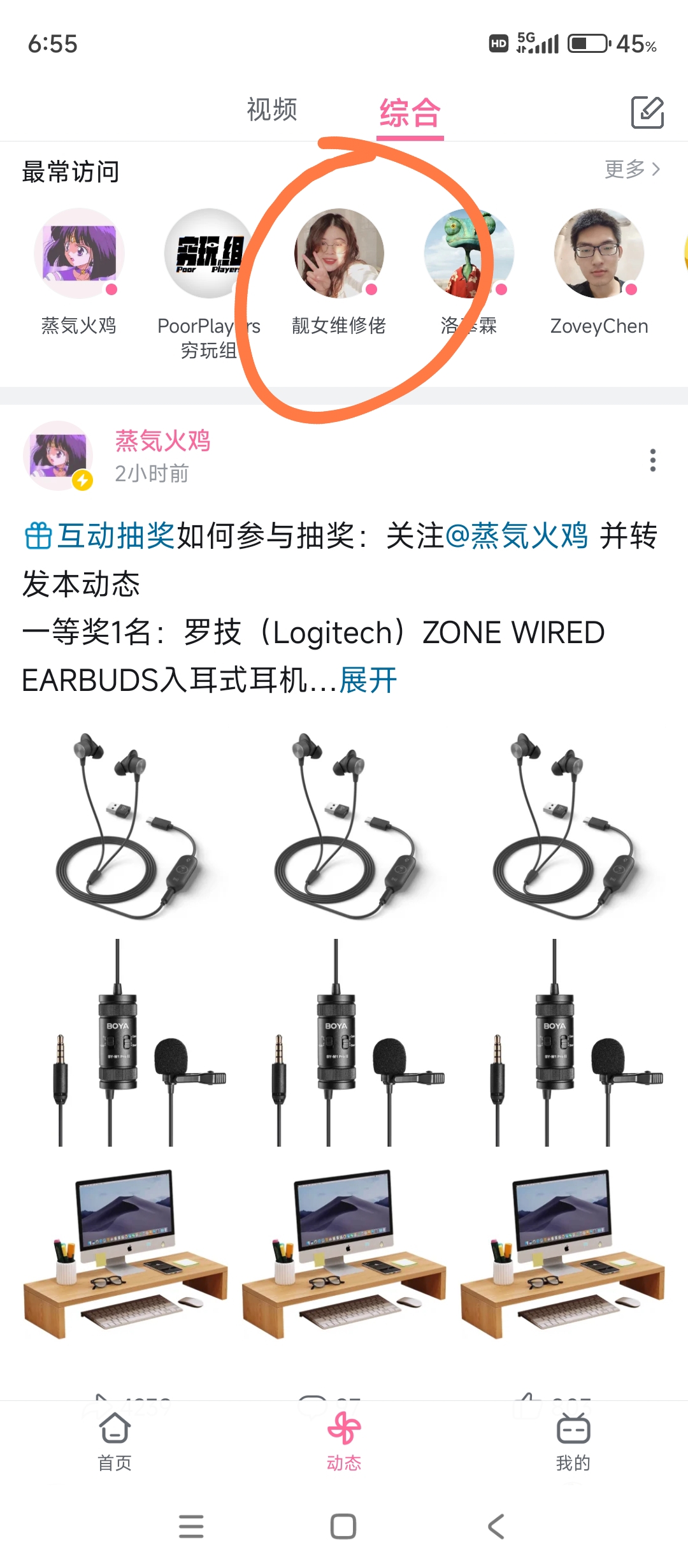688x1568 pixels.
Task: Switch to the 我的 tab
Action: click(x=573, y=1441)
